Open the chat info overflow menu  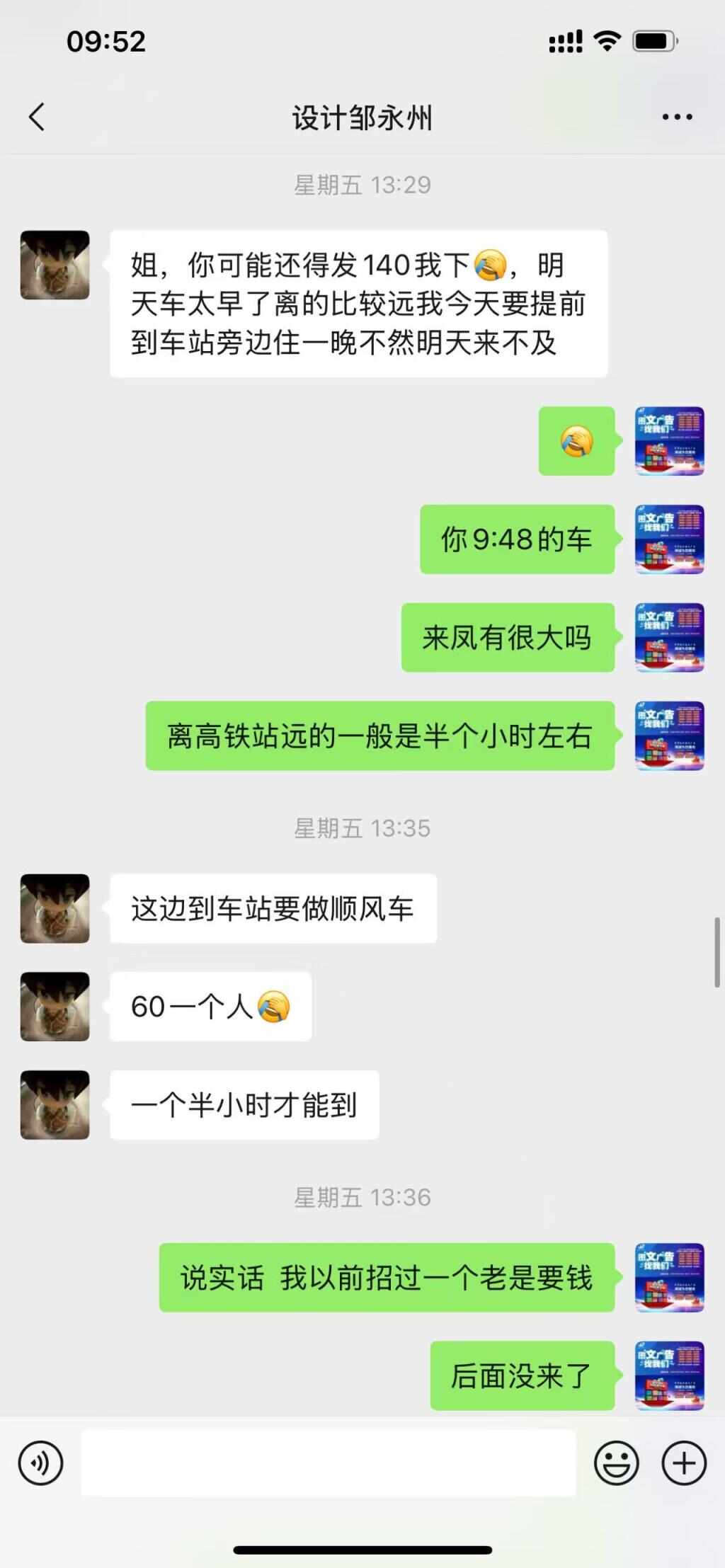677,118
